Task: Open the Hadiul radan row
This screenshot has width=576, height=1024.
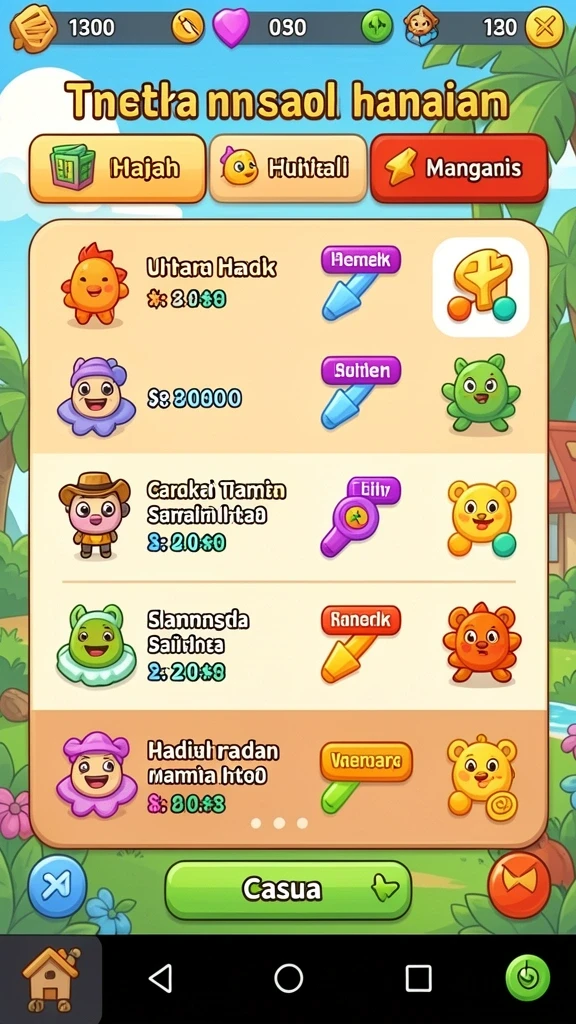Action: pos(288,774)
